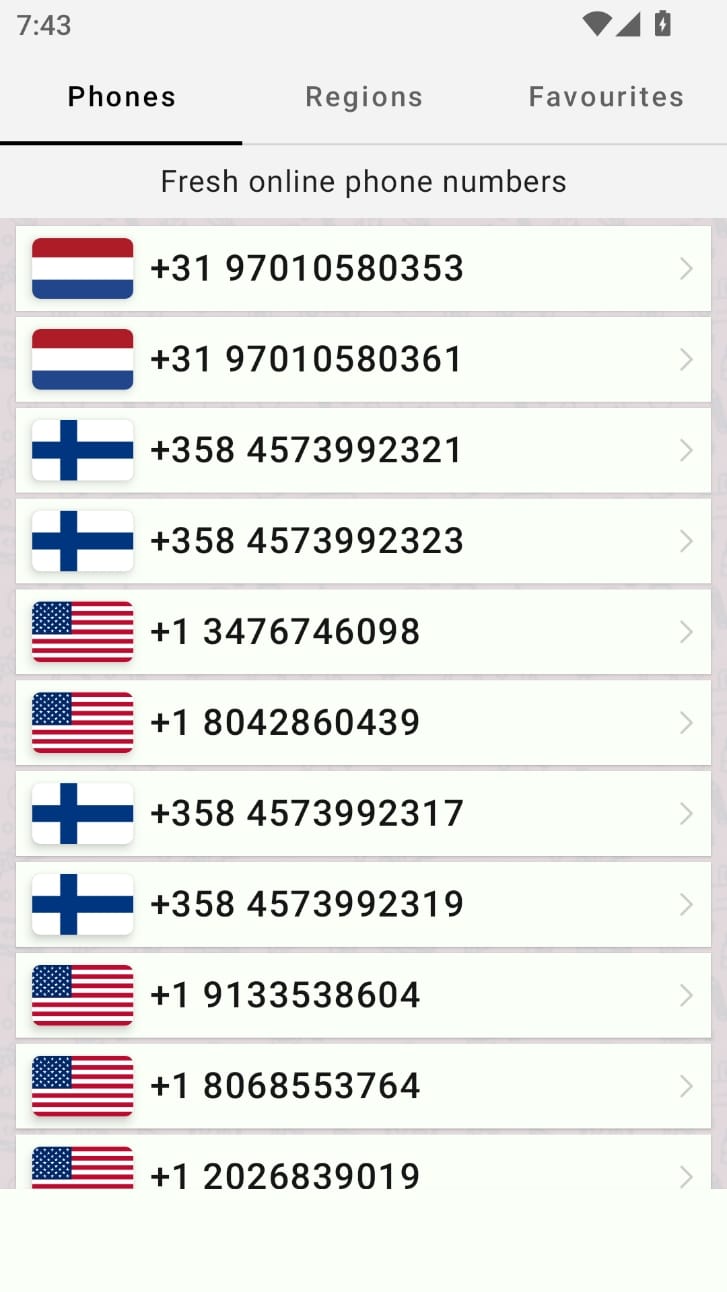Image resolution: width=727 pixels, height=1292 pixels.
Task: View Finnish number +358 4573992321
Action: (x=363, y=450)
